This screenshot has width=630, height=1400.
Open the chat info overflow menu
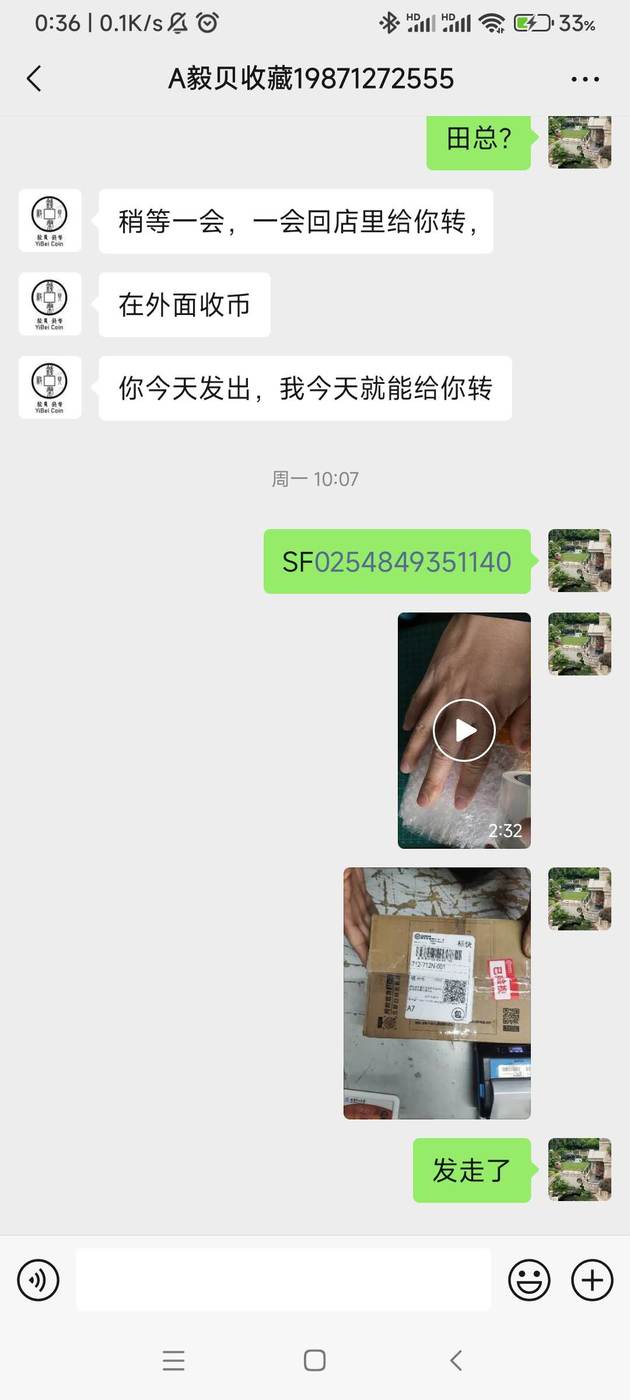pyautogui.click(x=585, y=79)
